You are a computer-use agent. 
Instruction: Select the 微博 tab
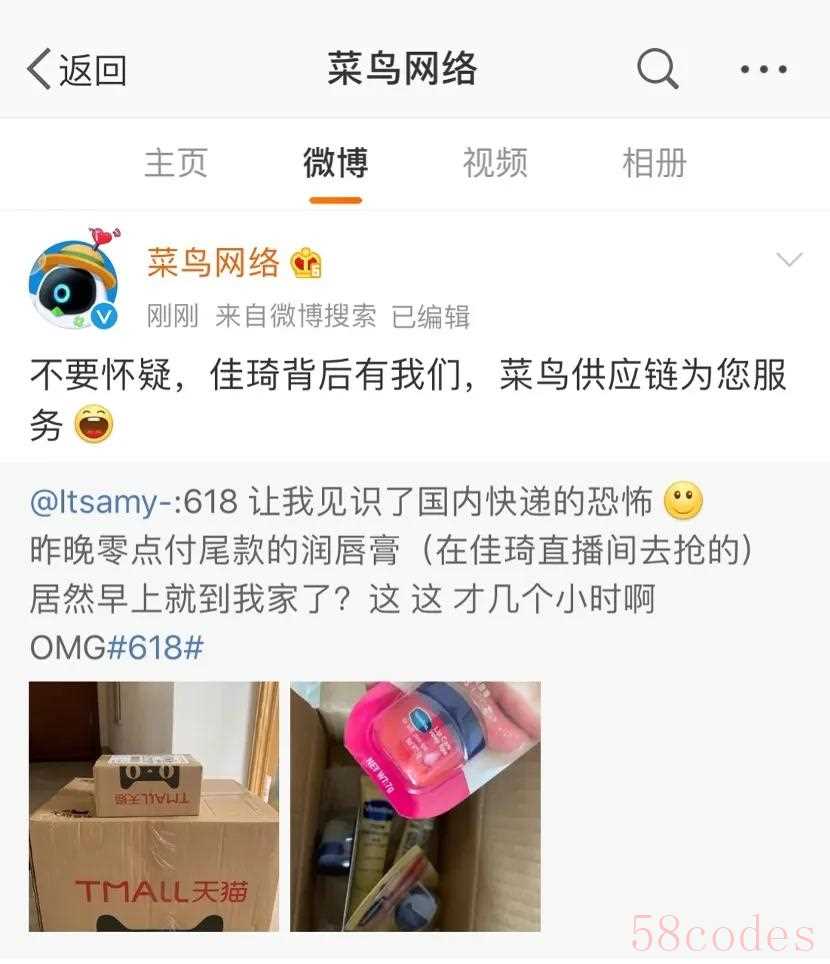coord(335,162)
